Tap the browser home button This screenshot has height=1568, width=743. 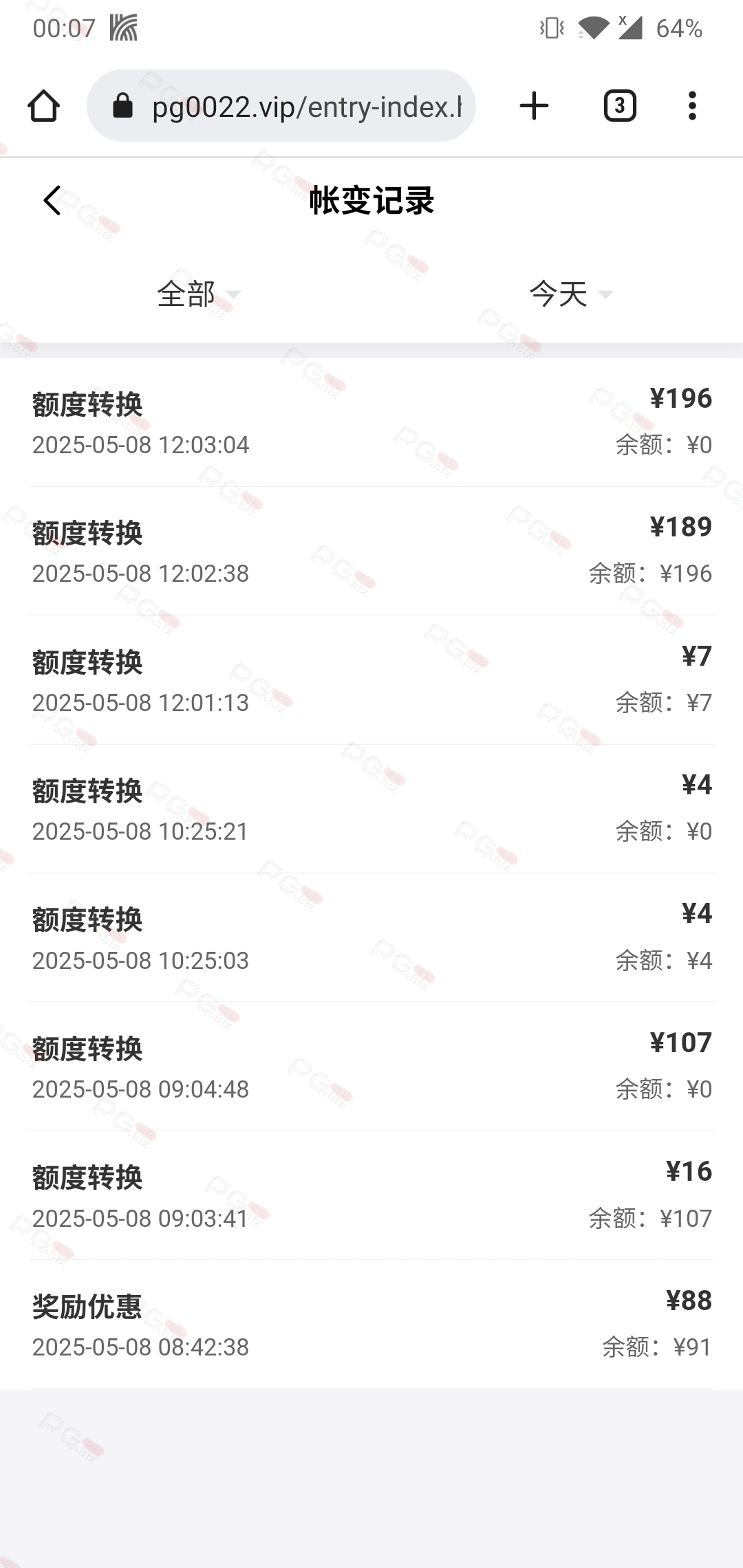43,106
